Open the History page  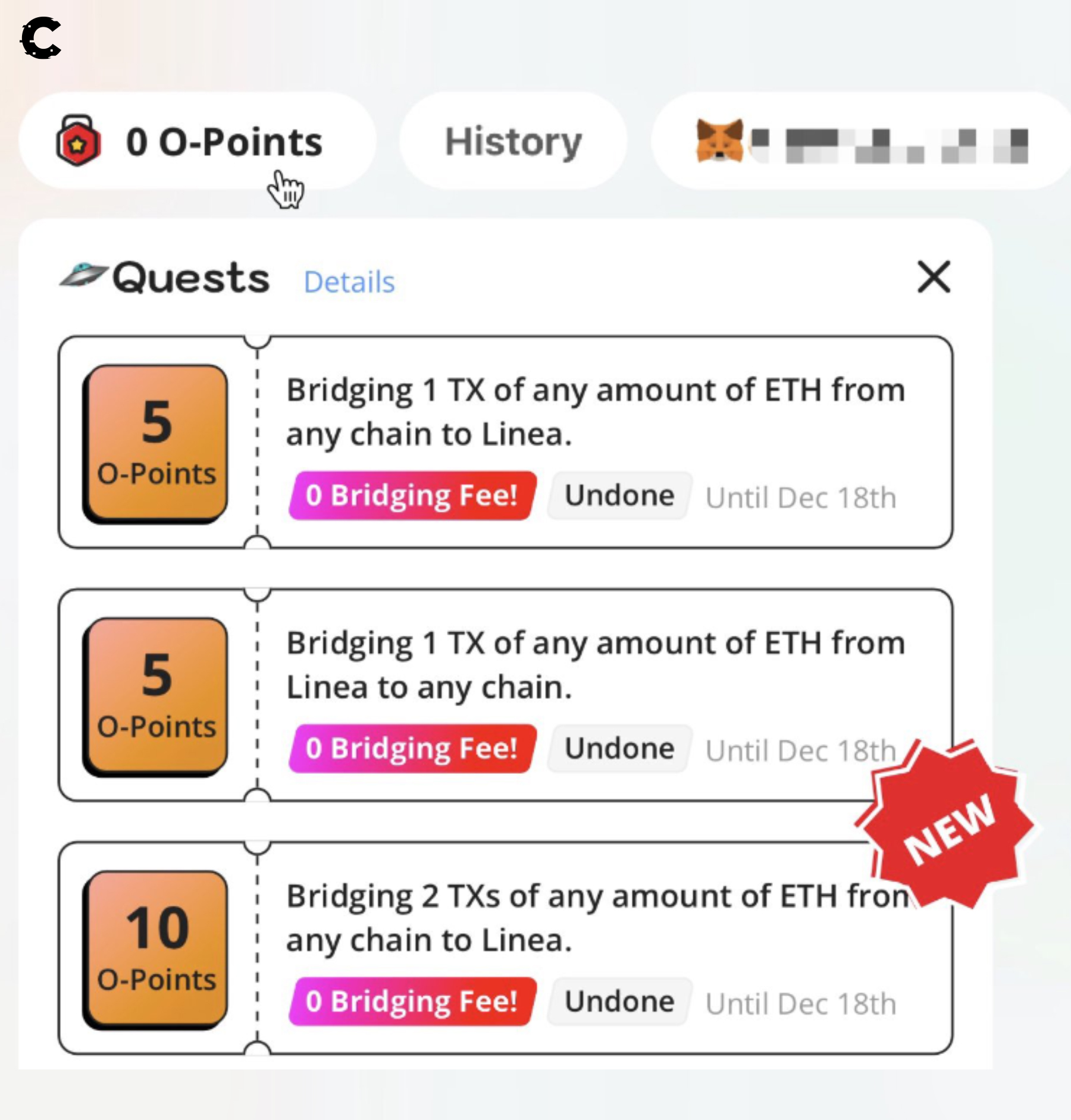pos(513,142)
